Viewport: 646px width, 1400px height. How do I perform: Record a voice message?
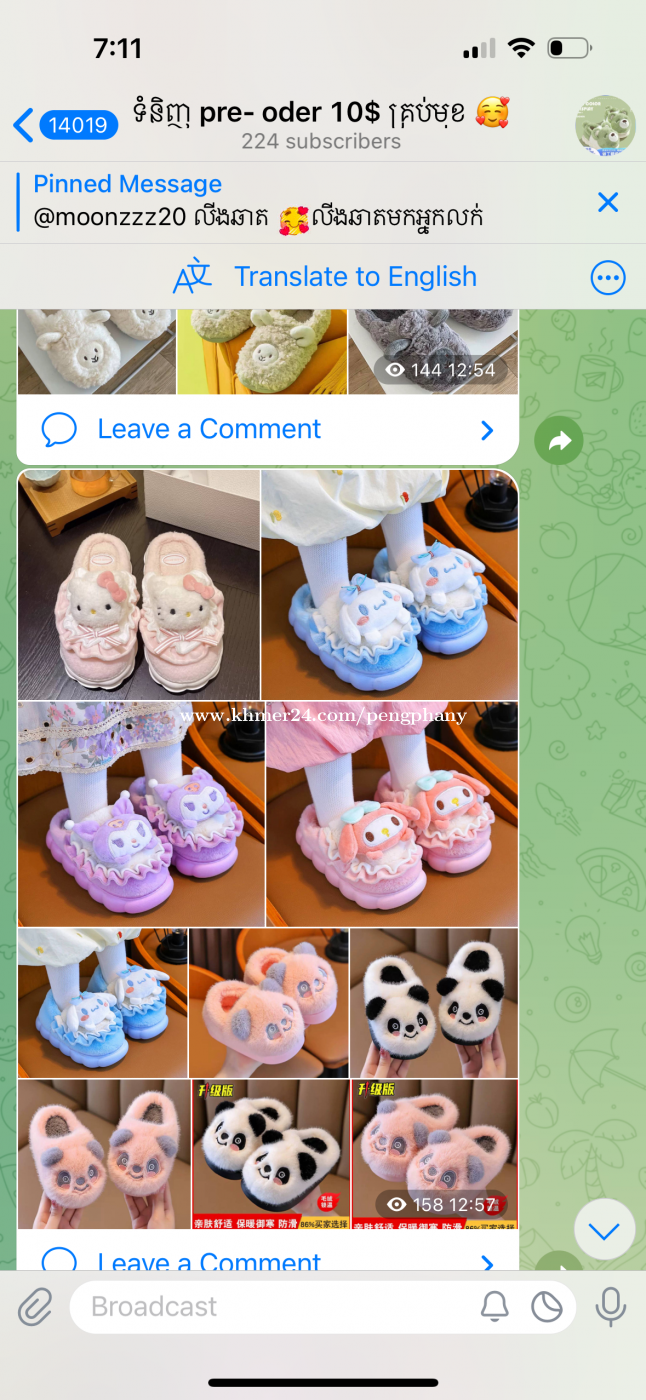coord(610,1306)
